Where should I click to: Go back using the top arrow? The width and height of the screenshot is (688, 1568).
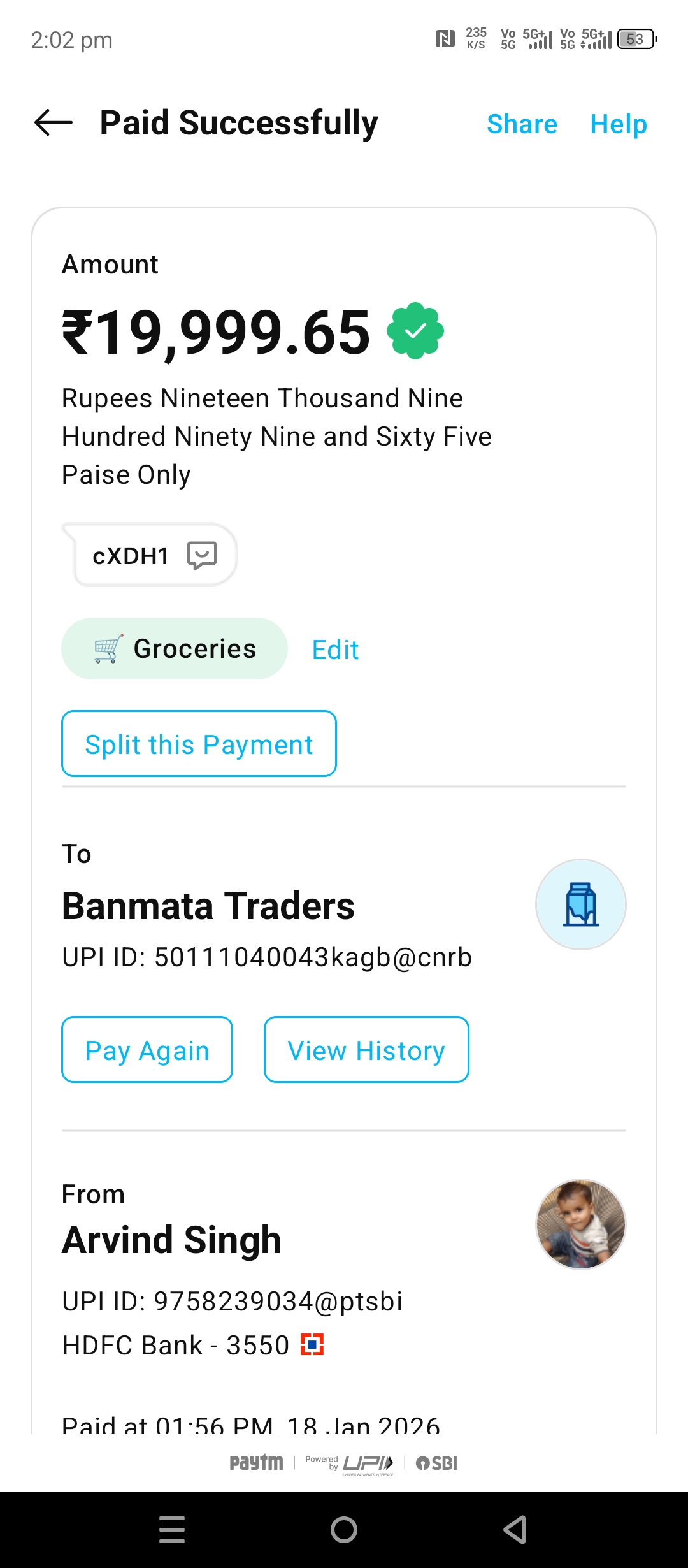tap(54, 122)
